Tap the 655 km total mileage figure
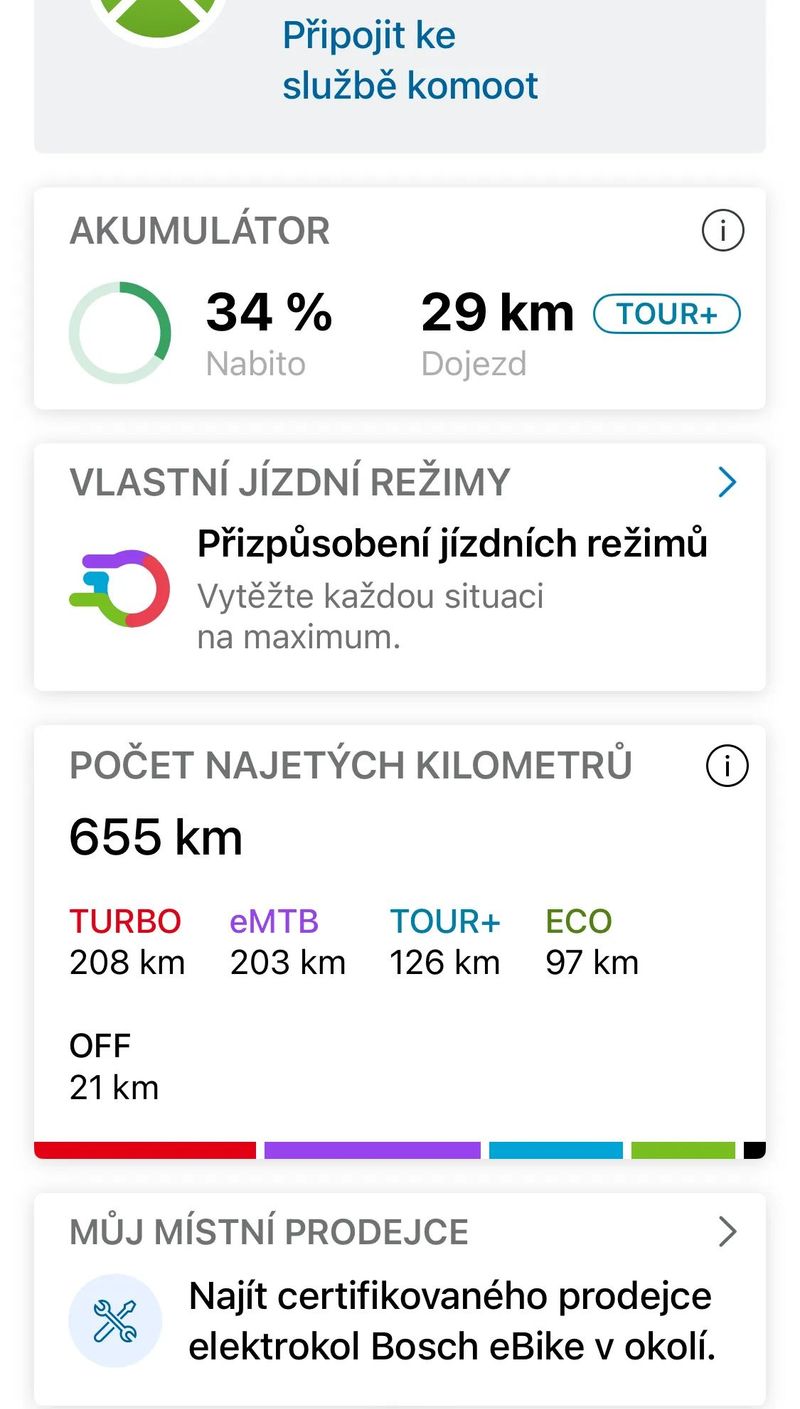Viewport: 800px width, 1409px height. click(x=155, y=838)
